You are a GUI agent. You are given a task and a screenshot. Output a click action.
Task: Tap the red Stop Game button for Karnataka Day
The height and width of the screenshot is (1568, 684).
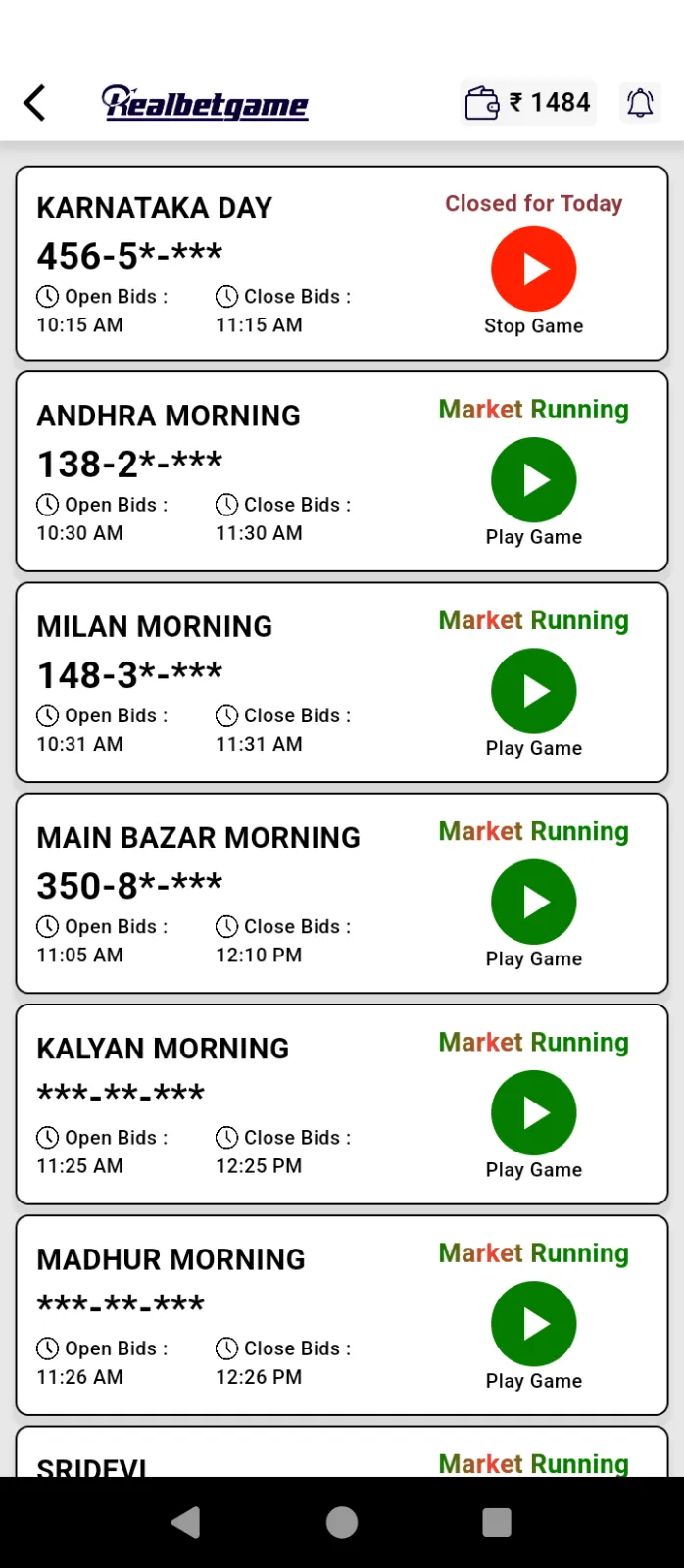[533, 269]
